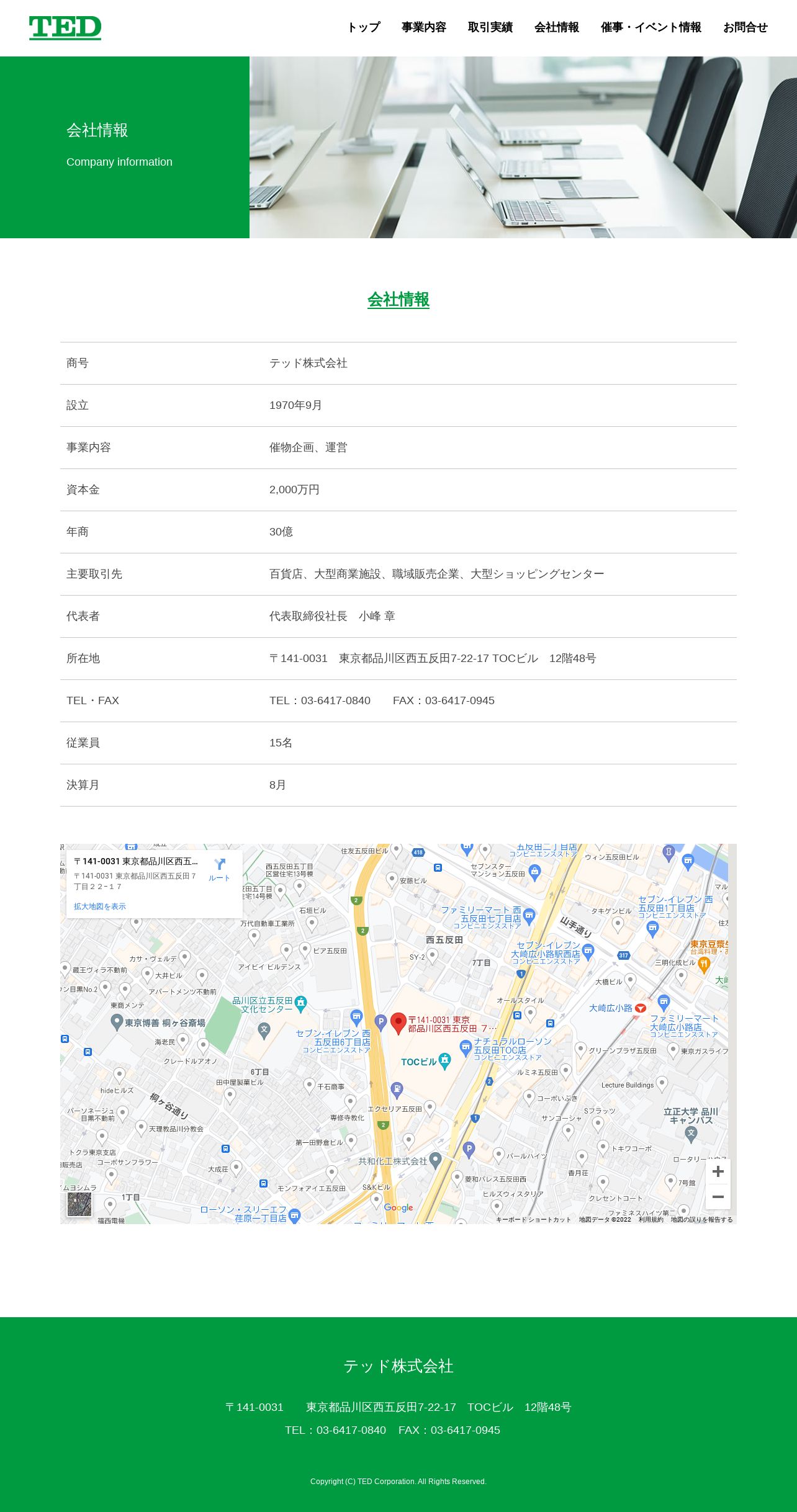
Task: Go to 事業内容 page
Action: [424, 27]
